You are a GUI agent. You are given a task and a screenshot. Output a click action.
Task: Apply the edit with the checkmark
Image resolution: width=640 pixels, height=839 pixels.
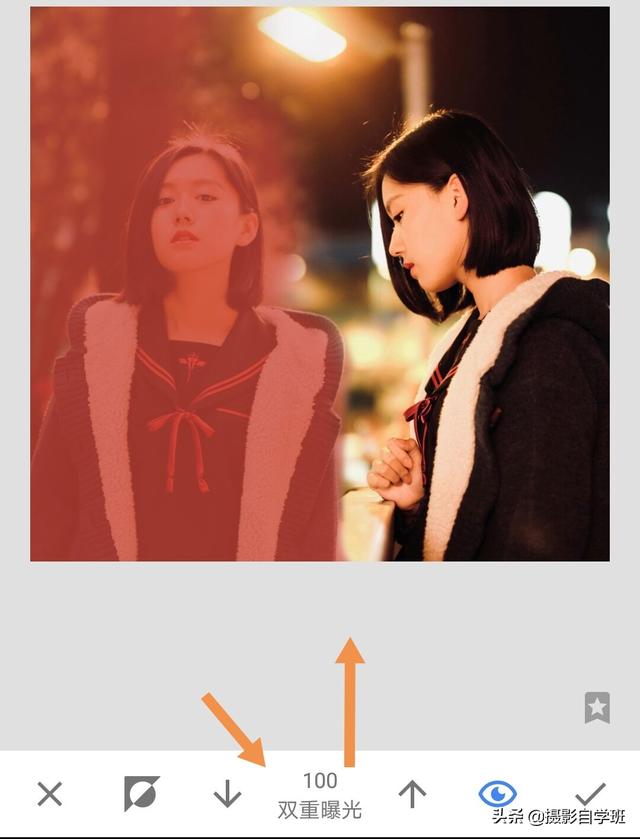click(590, 795)
